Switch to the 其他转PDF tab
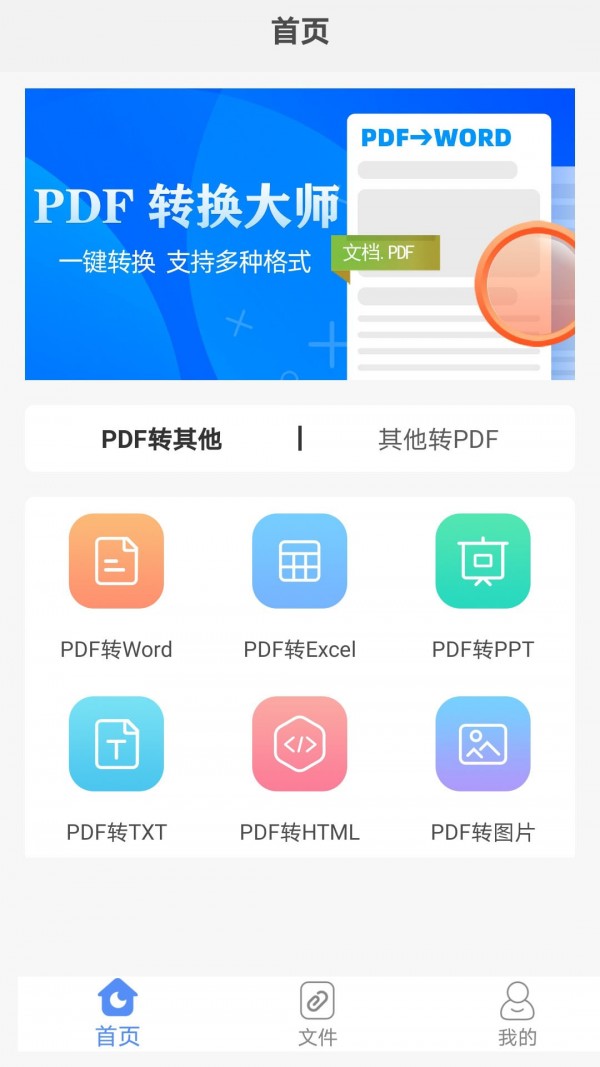 437,439
